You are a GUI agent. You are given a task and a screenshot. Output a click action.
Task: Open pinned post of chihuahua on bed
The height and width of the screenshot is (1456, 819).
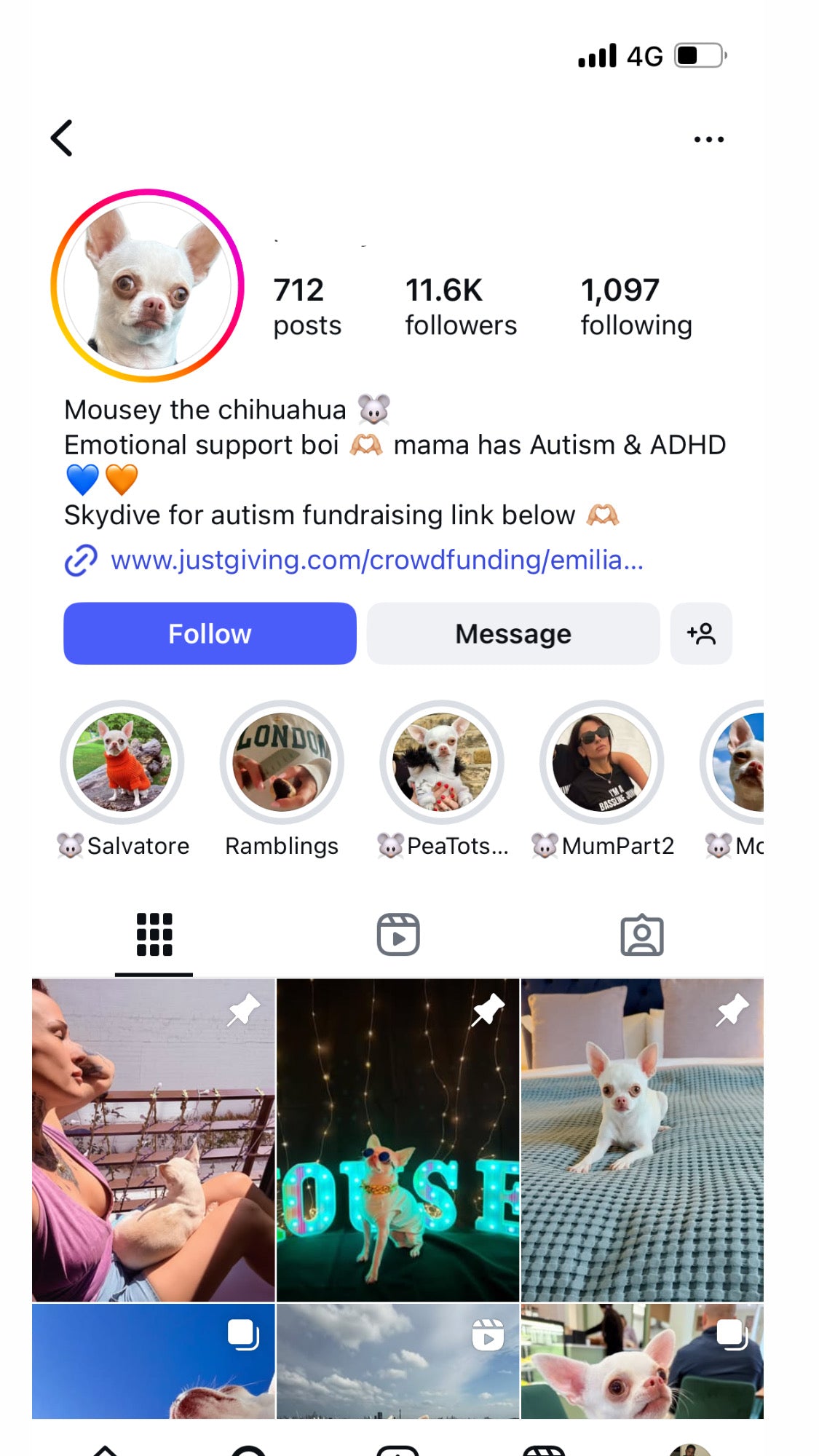(x=642, y=1140)
